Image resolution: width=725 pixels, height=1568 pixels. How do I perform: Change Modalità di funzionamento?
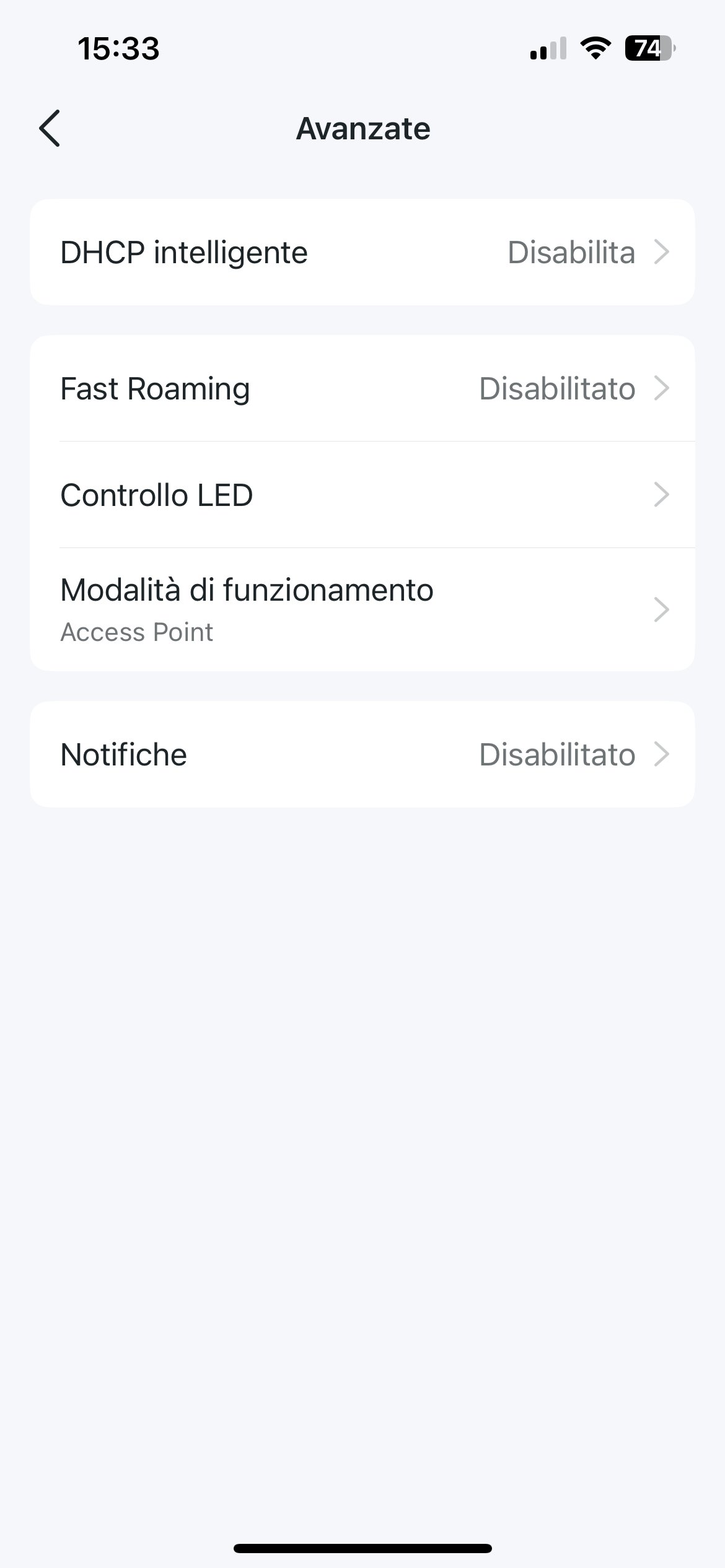[362, 609]
